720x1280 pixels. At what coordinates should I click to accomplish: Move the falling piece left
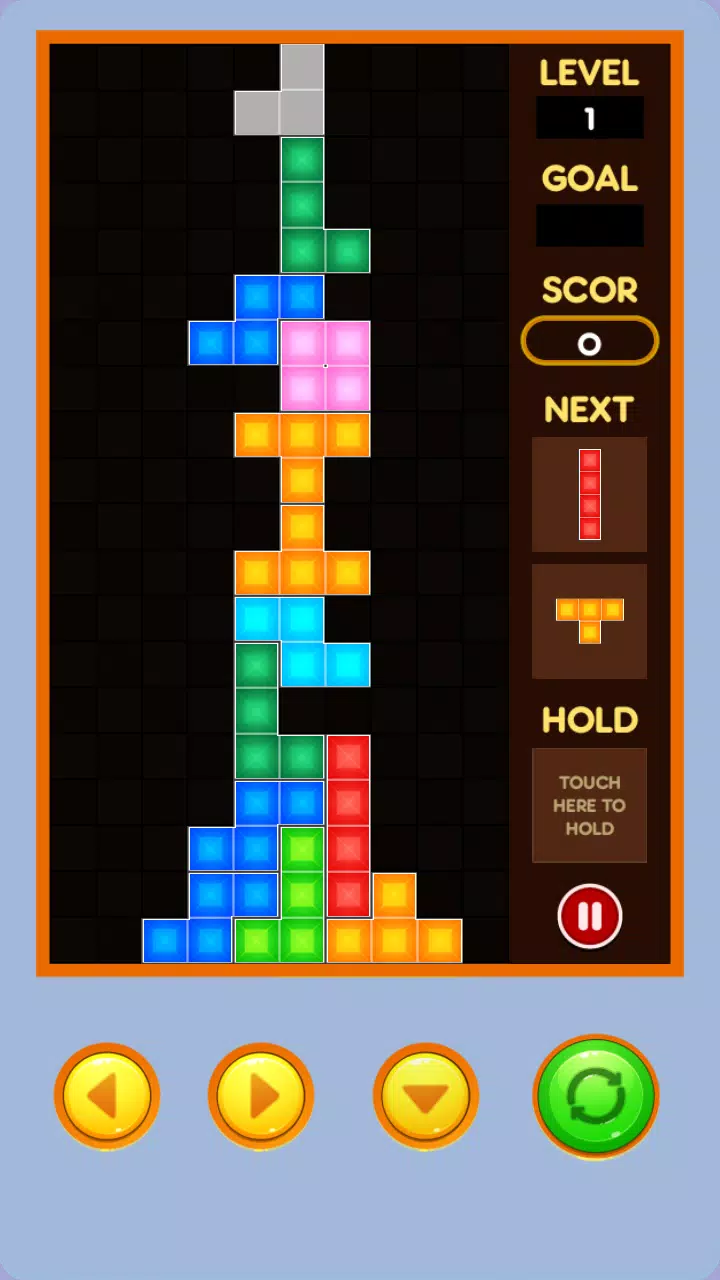click(107, 1097)
